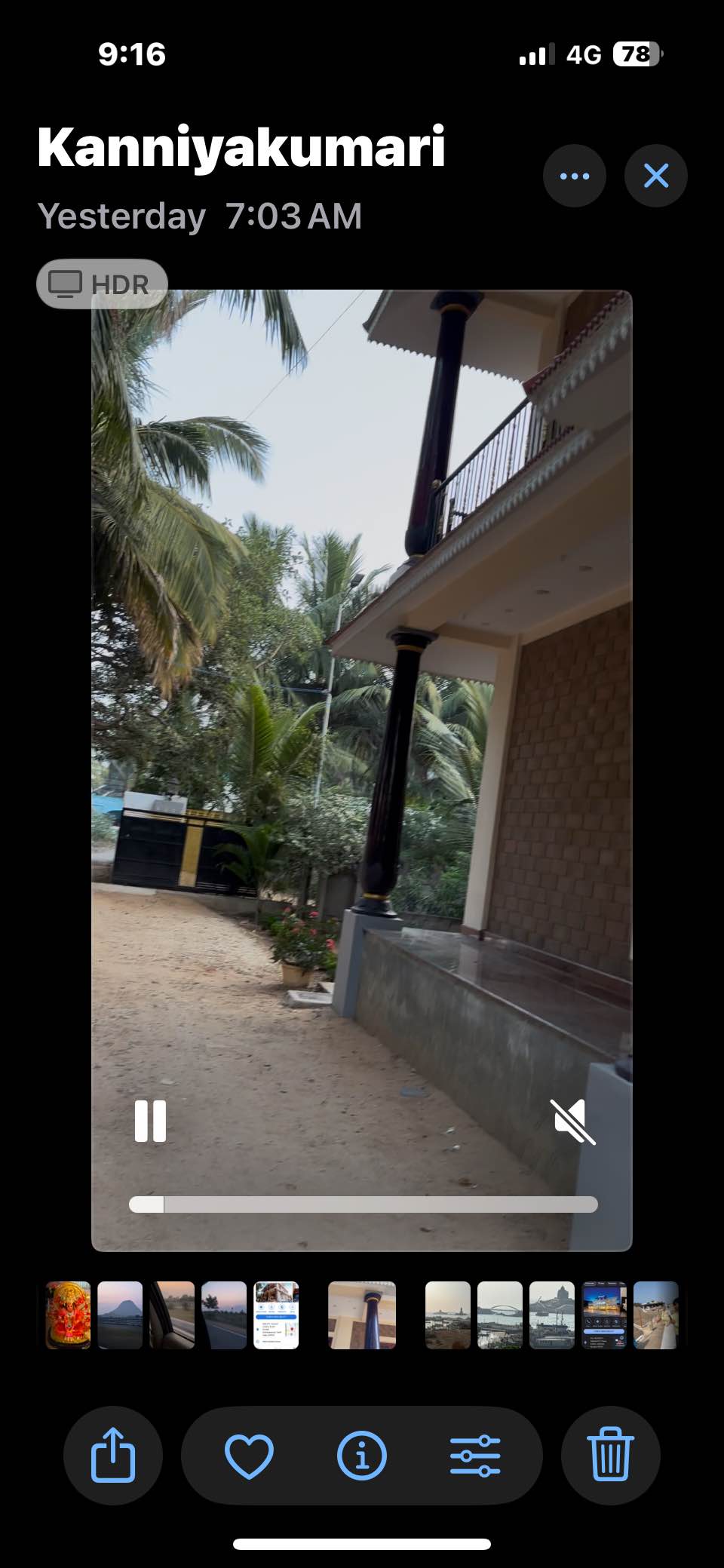Tap the video progress scrubber bar
Viewport: 724px width, 1568px height.
pos(363,1204)
